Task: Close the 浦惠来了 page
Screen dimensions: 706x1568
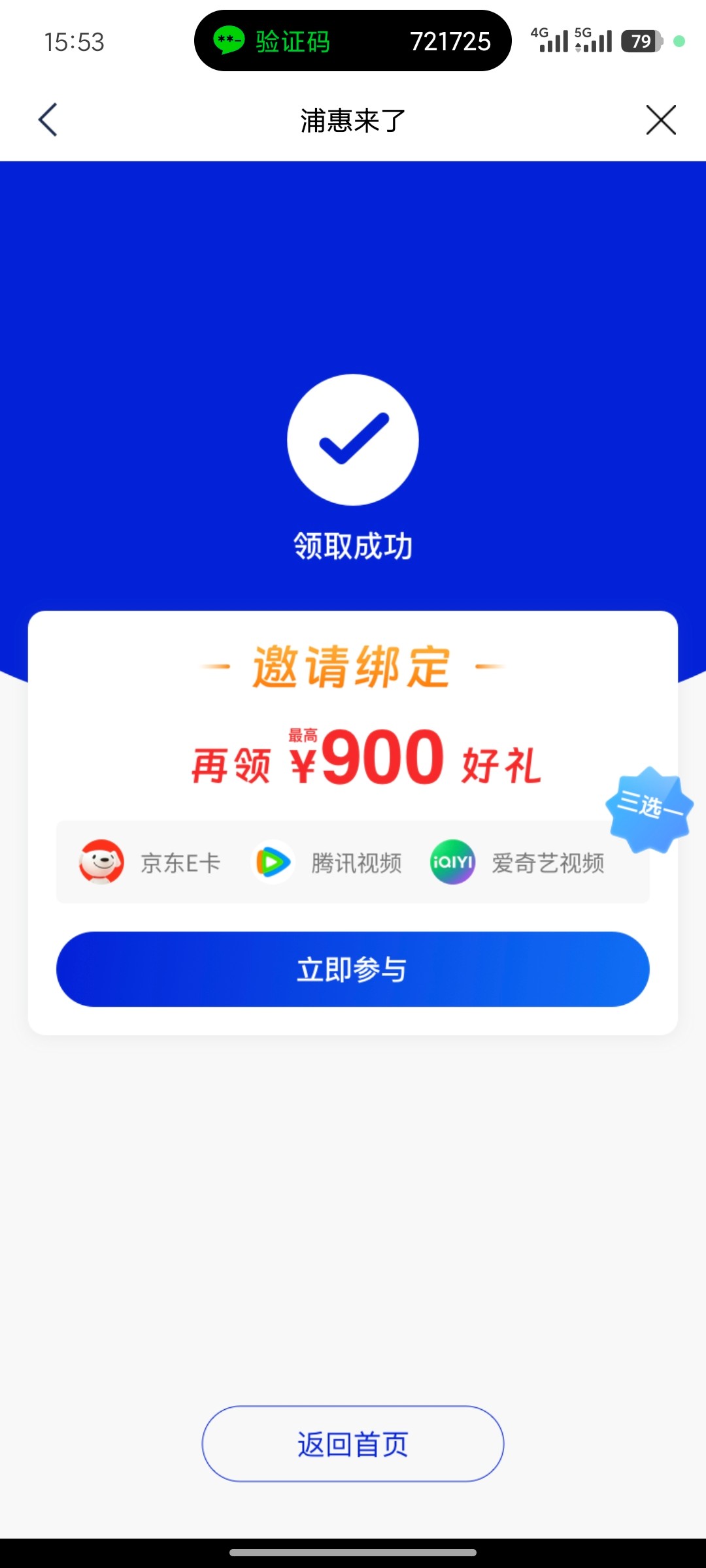Action: point(660,120)
